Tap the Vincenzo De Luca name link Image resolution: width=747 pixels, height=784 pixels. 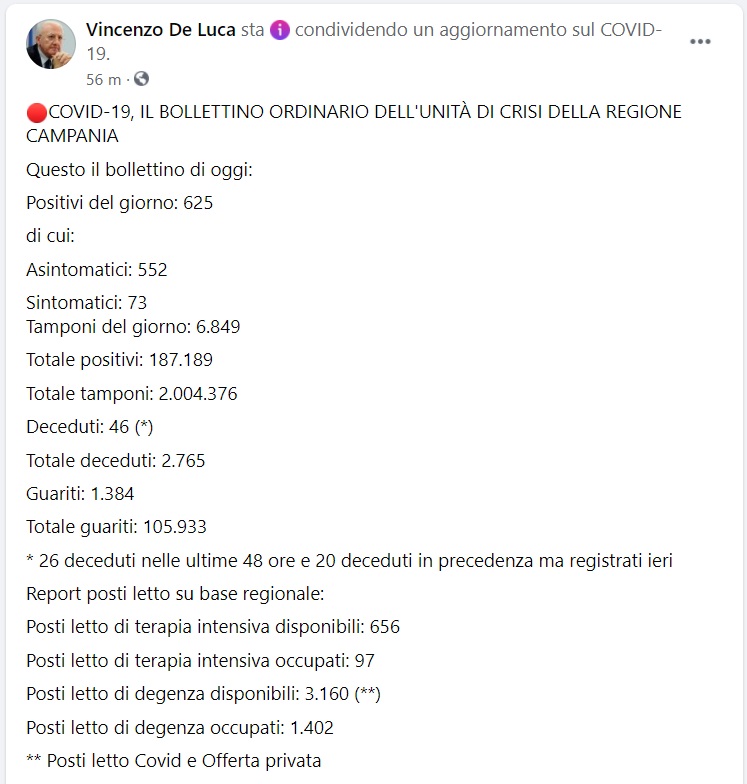point(160,30)
